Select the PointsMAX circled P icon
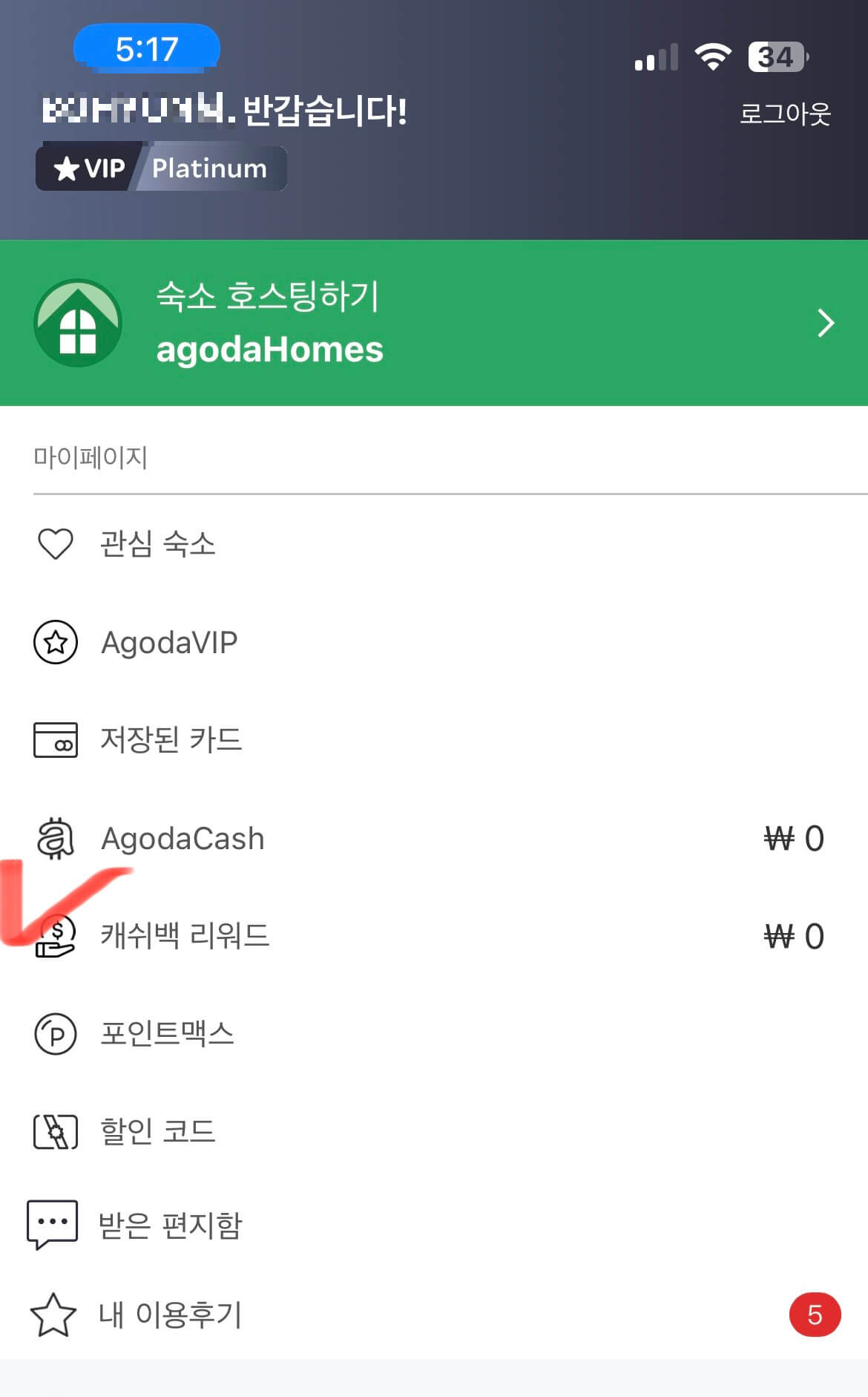 click(x=56, y=1035)
